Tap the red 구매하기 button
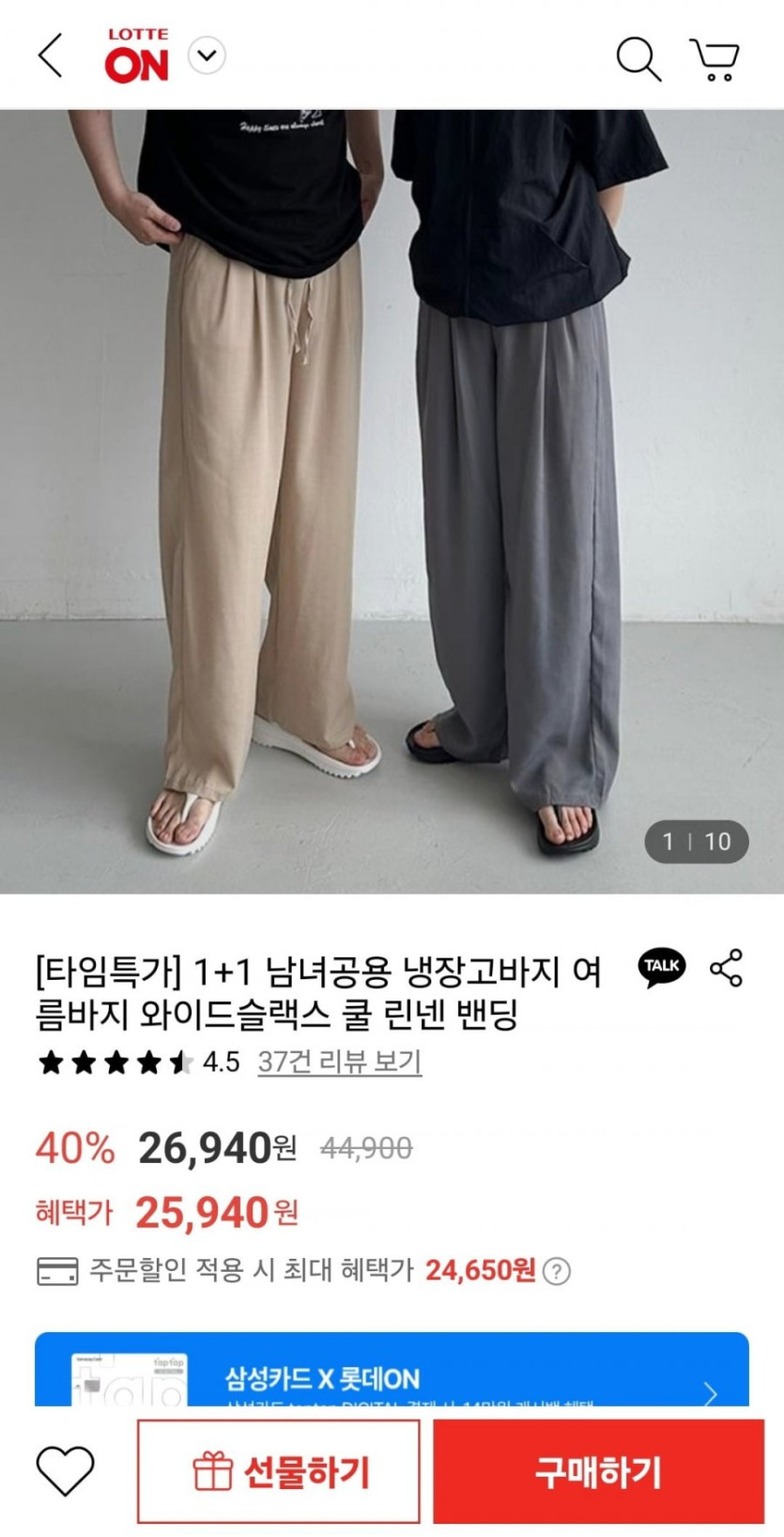The width and height of the screenshot is (784, 1537). [x=598, y=1471]
